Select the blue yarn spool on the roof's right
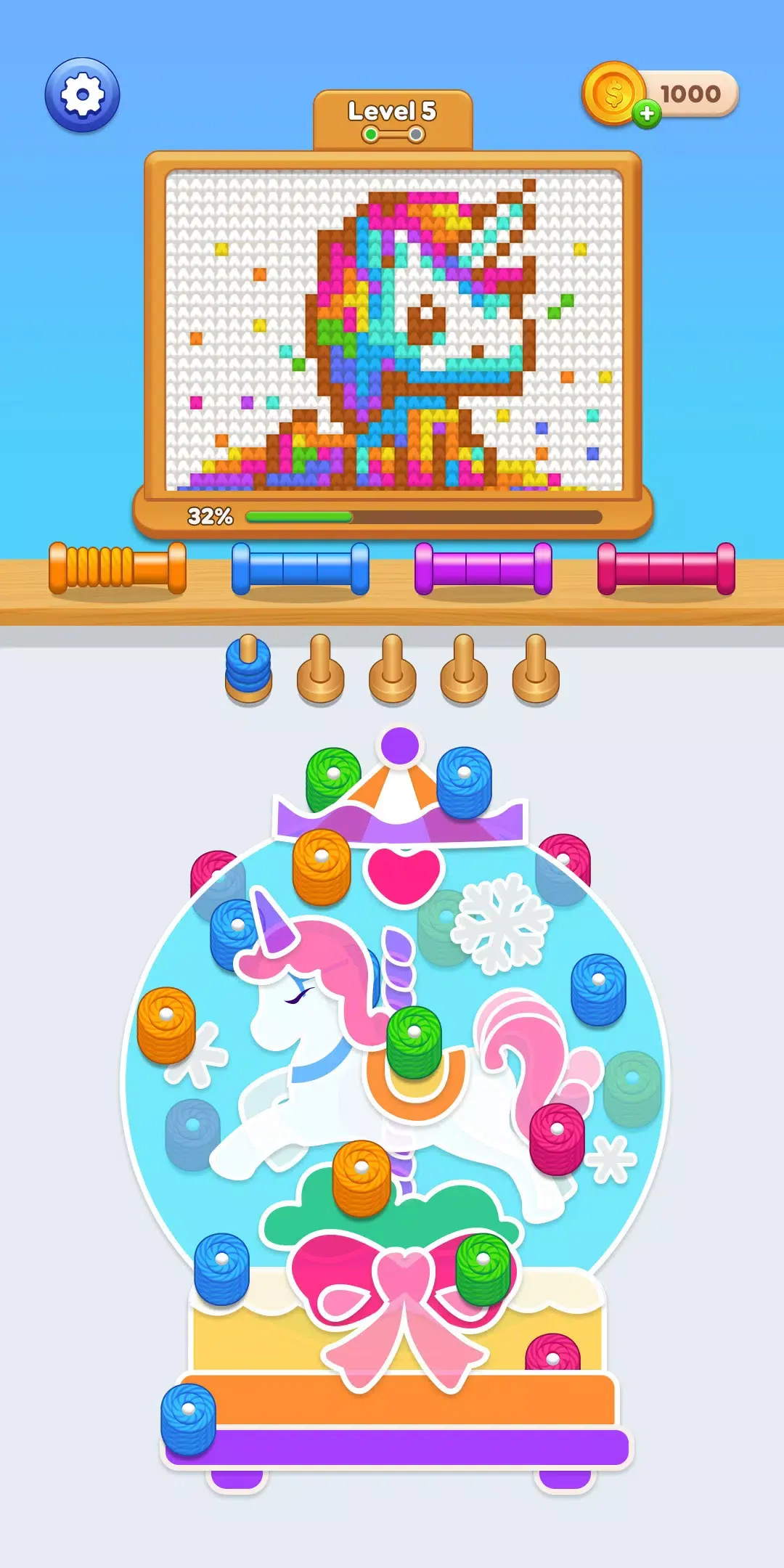The width and height of the screenshot is (784, 1568). (464, 782)
